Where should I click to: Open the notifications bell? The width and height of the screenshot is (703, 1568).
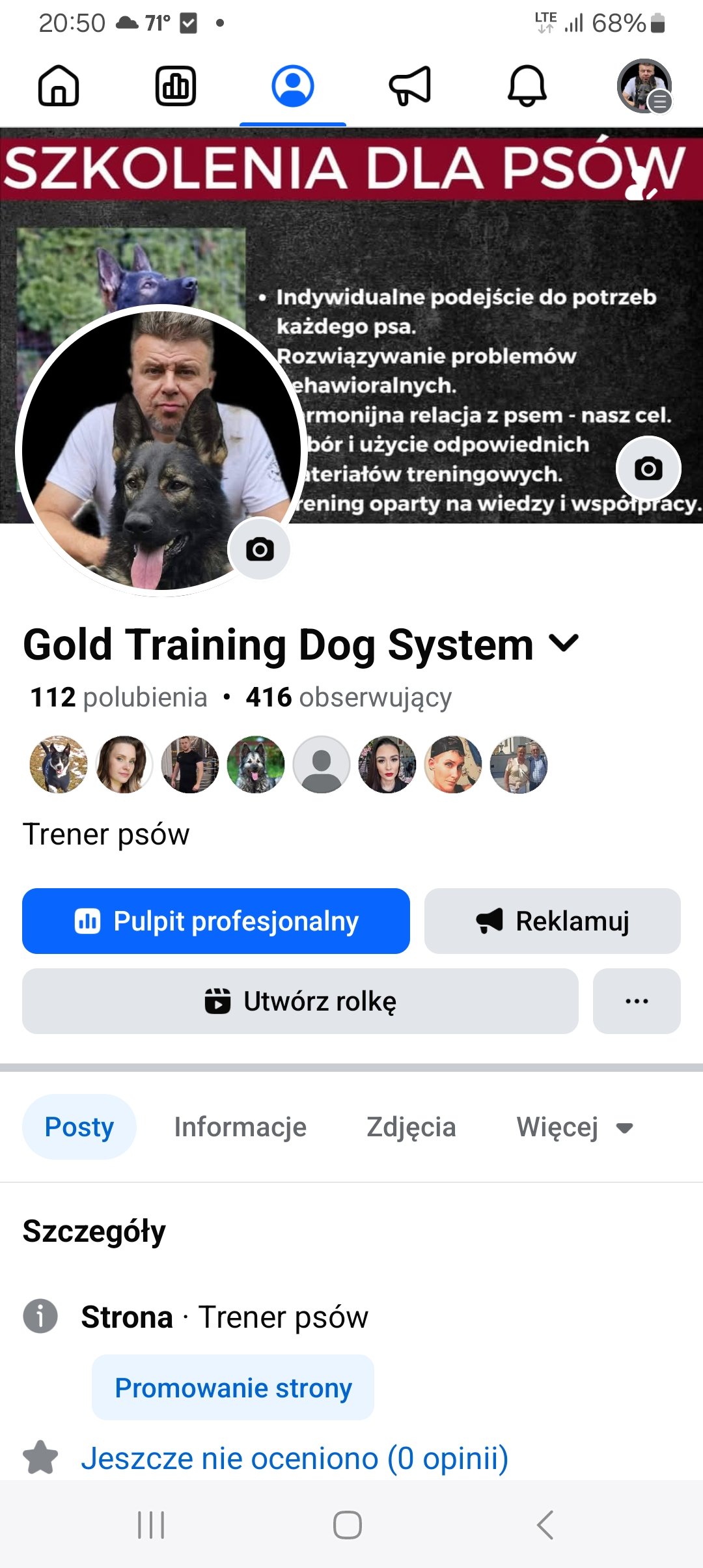tap(527, 86)
